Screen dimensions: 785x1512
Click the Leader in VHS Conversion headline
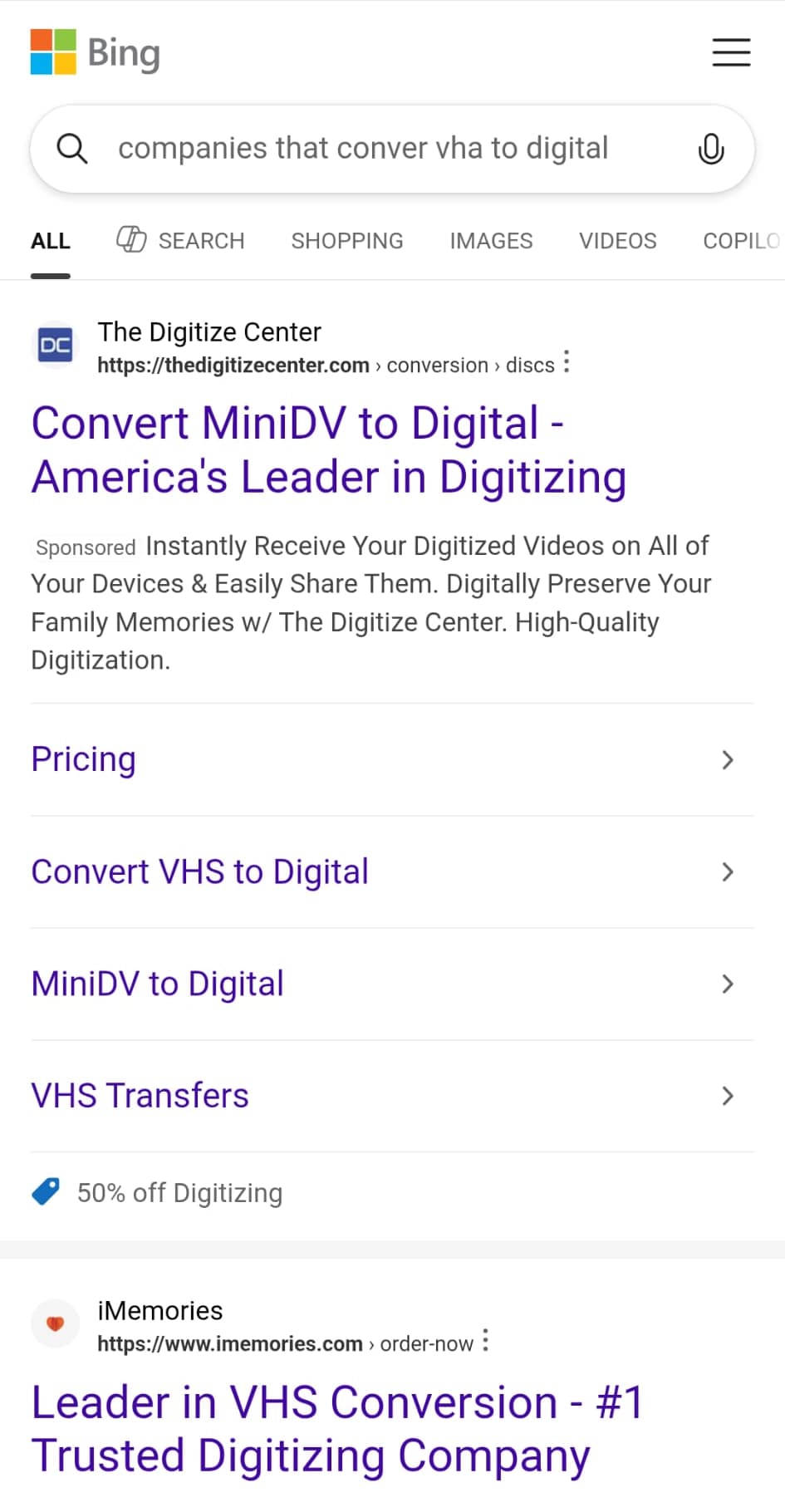pos(336,1427)
